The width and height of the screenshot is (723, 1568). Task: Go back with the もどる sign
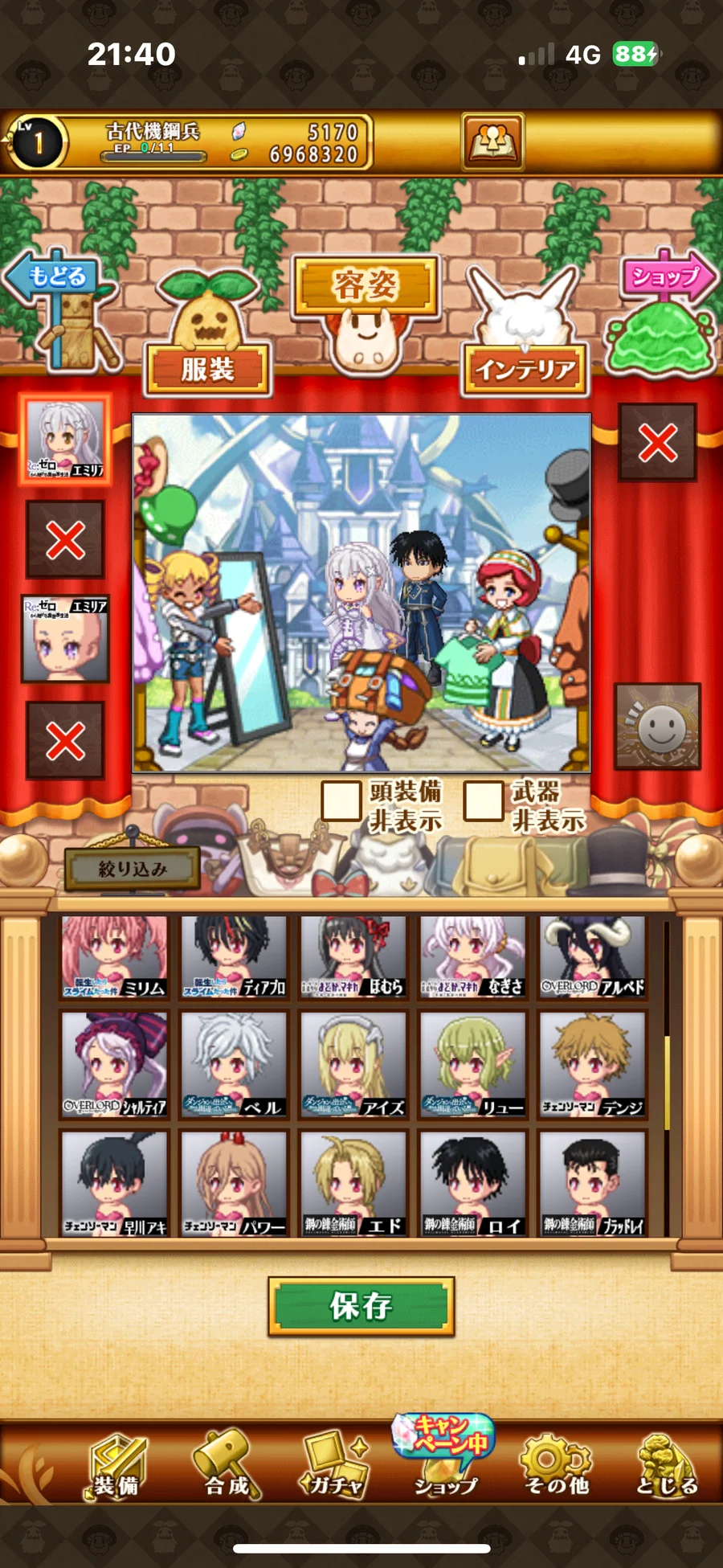click(56, 277)
